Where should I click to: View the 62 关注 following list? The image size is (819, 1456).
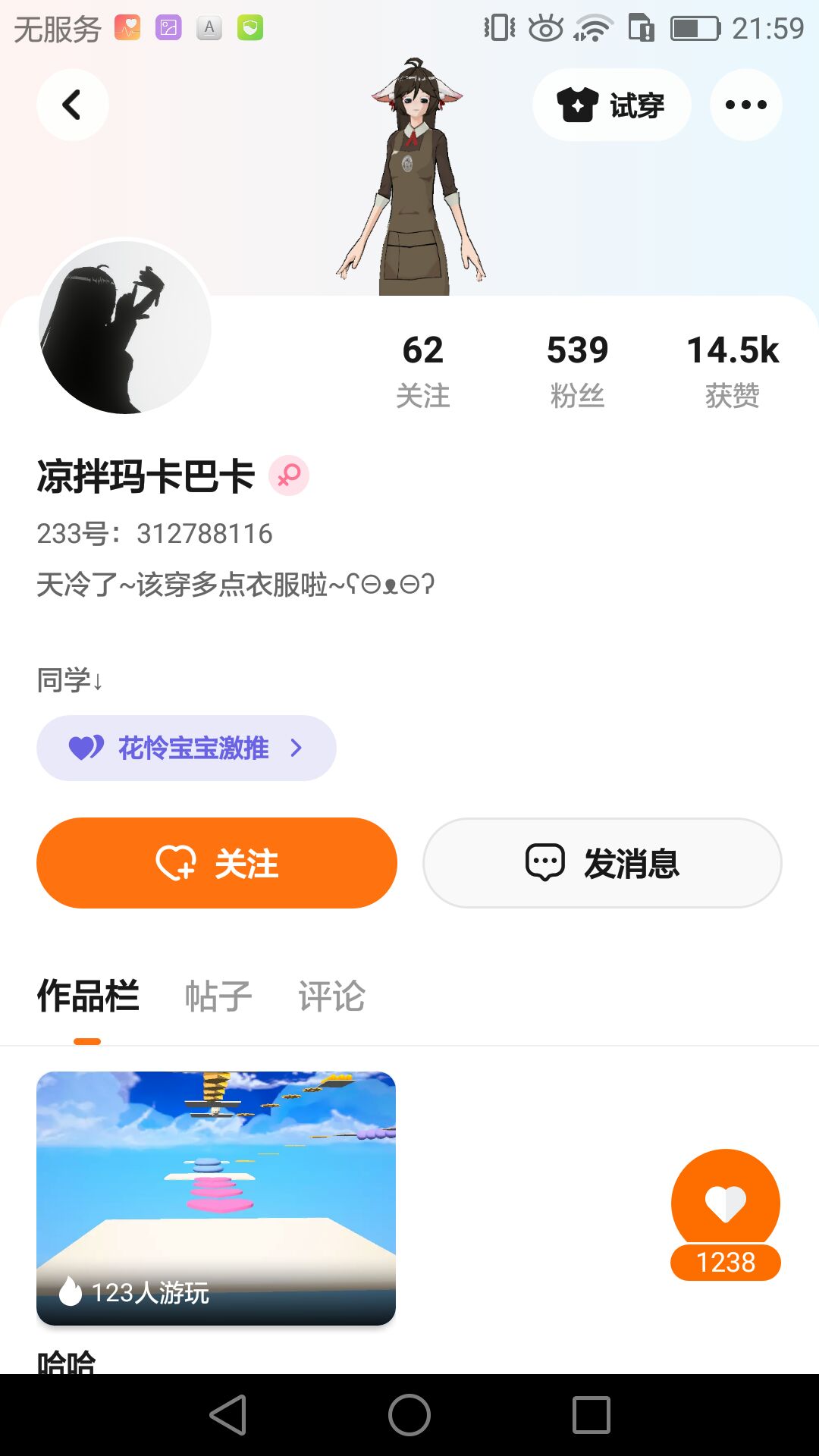coord(422,370)
